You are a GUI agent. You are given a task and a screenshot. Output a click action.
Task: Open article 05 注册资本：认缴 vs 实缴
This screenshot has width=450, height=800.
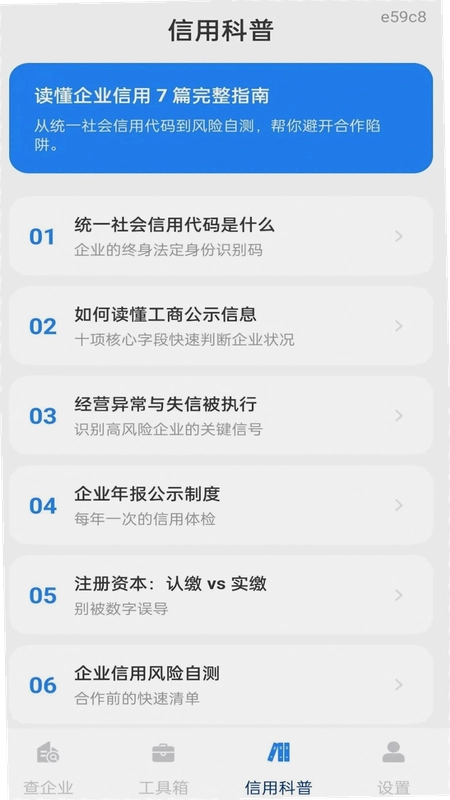[221, 595]
